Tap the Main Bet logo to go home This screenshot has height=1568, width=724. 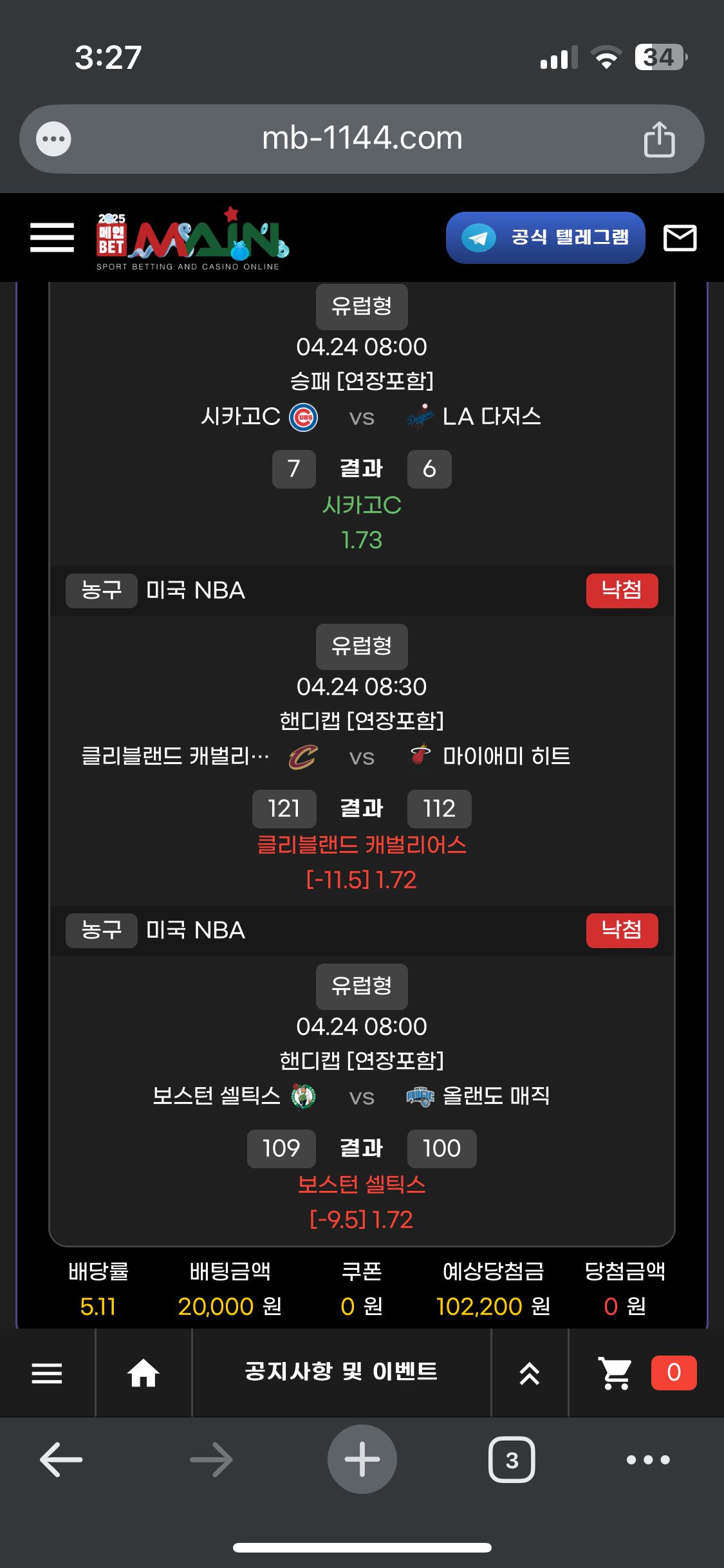[x=192, y=239]
